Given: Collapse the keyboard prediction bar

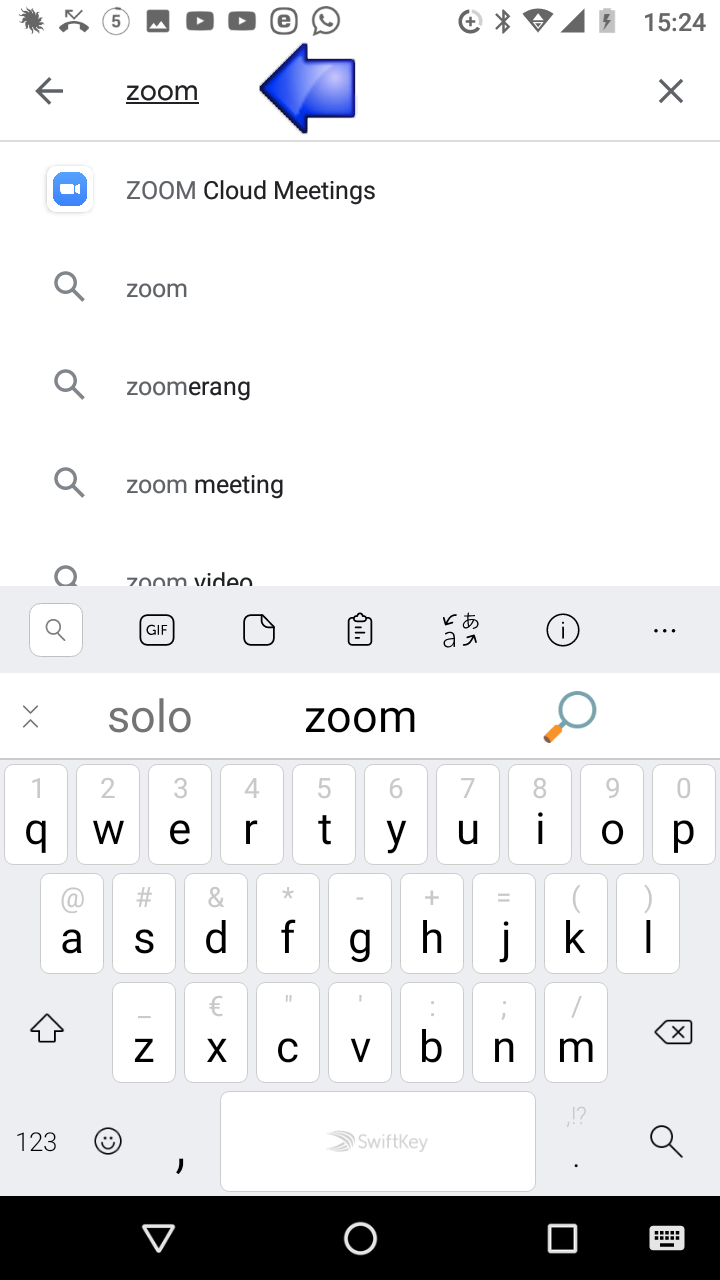Looking at the screenshot, I should [x=30, y=716].
